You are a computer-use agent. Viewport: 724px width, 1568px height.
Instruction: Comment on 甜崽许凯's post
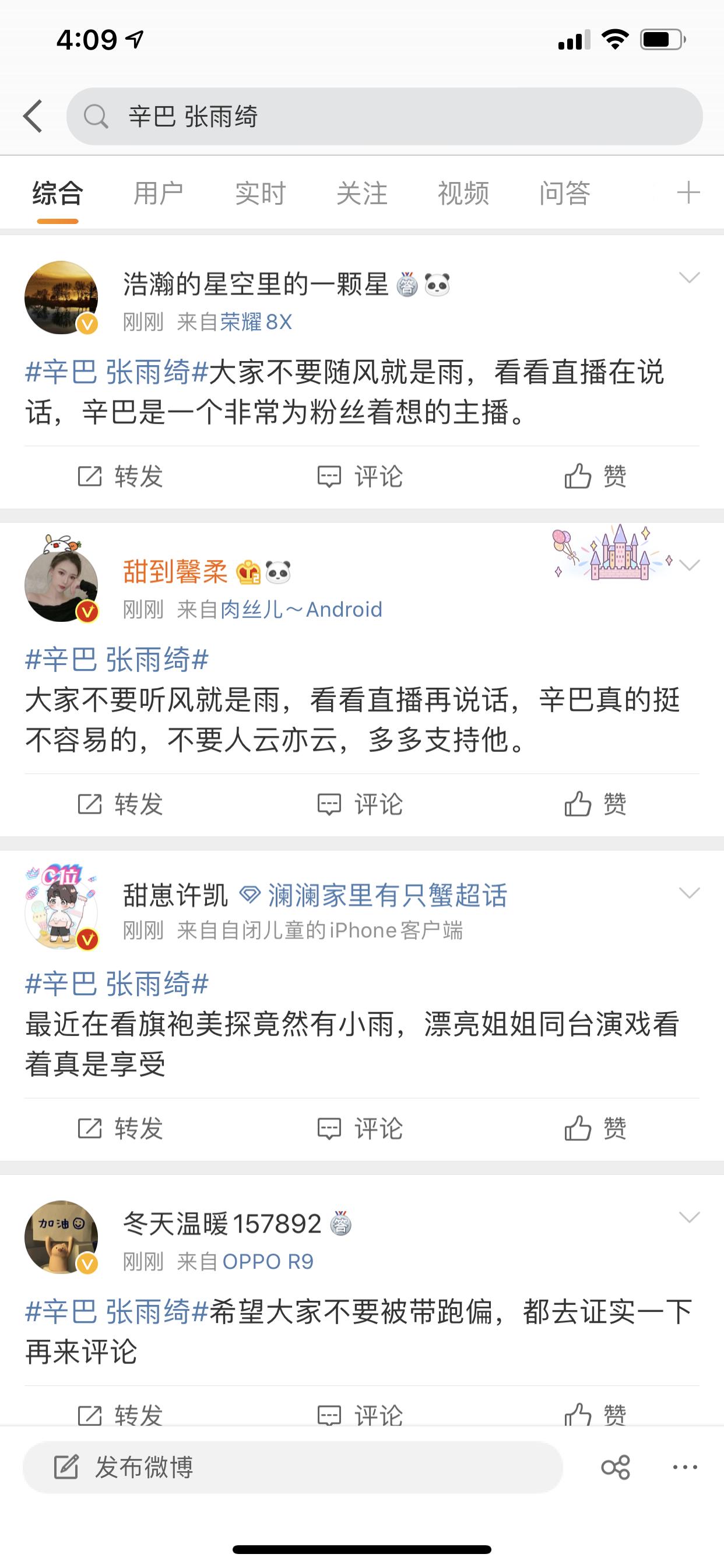[360, 1129]
